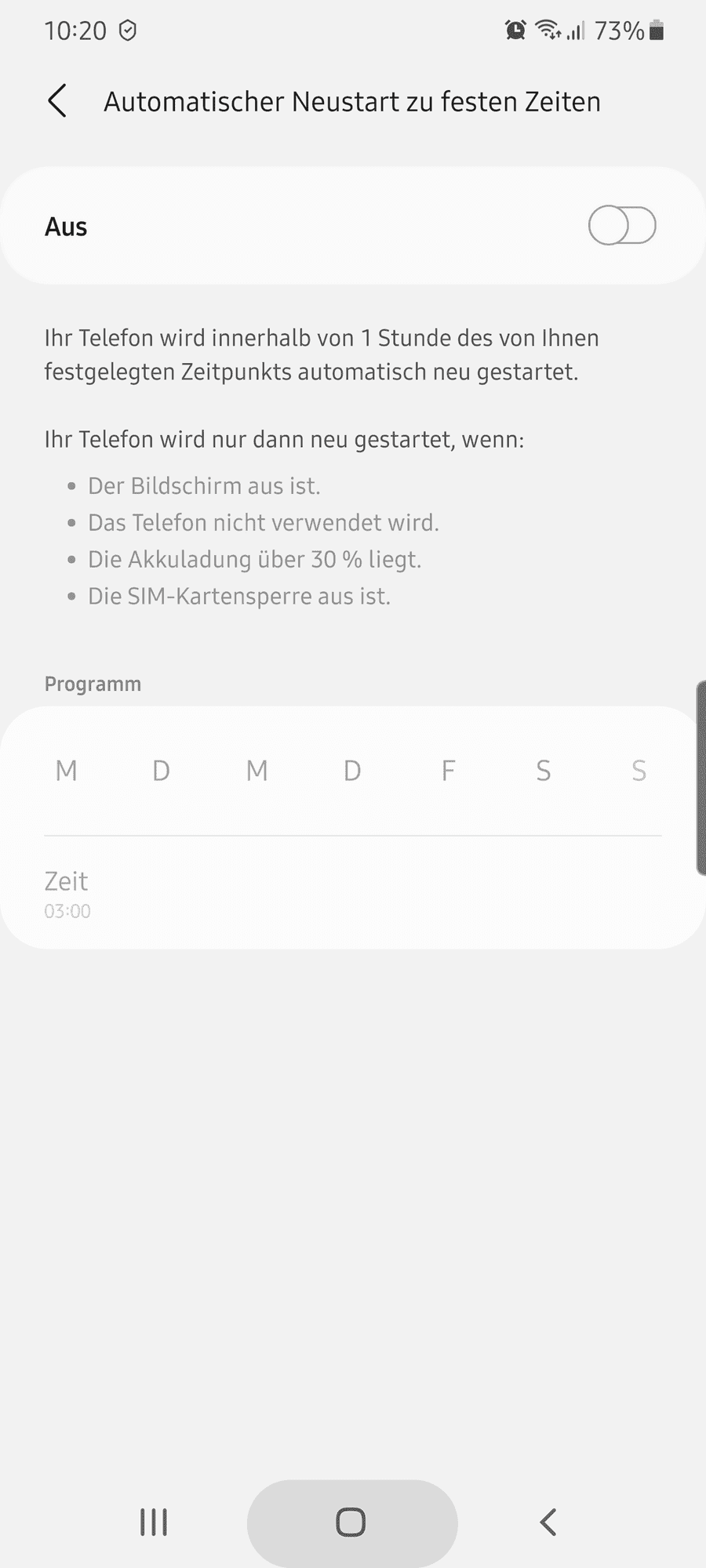
Task: Open recent apps from navigation bar
Action: tap(154, 1523)
